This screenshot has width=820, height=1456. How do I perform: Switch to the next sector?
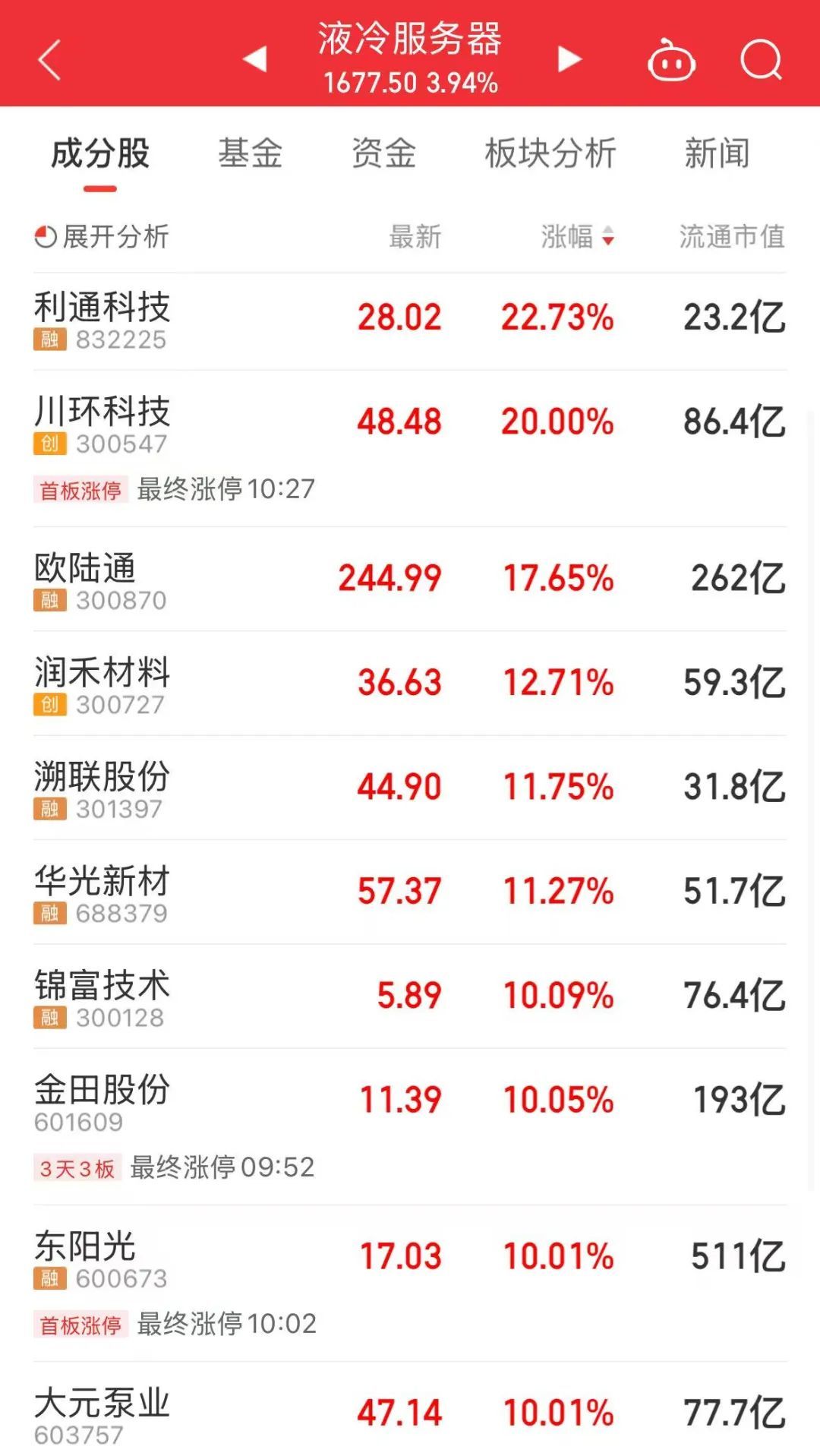pos(569,59)
